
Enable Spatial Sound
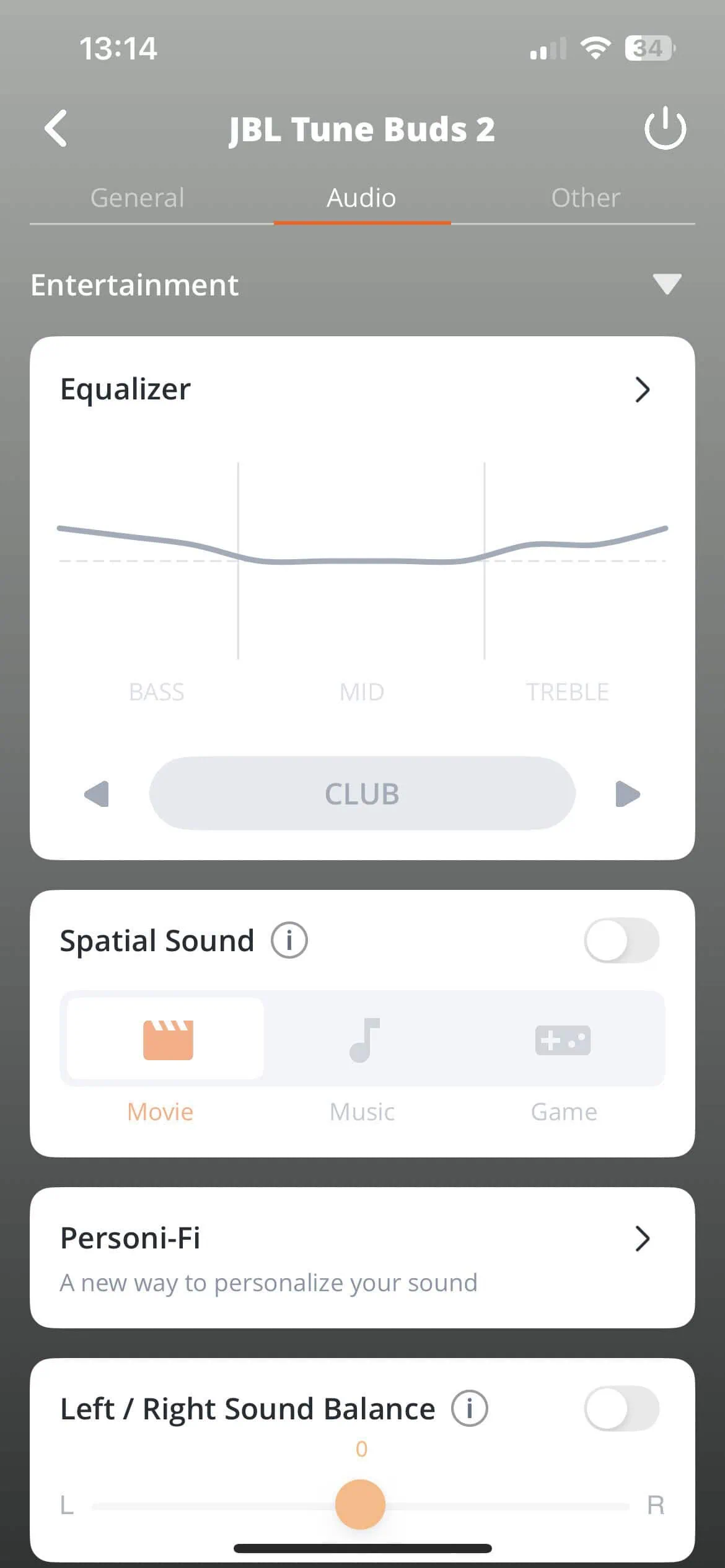(621, 940)
